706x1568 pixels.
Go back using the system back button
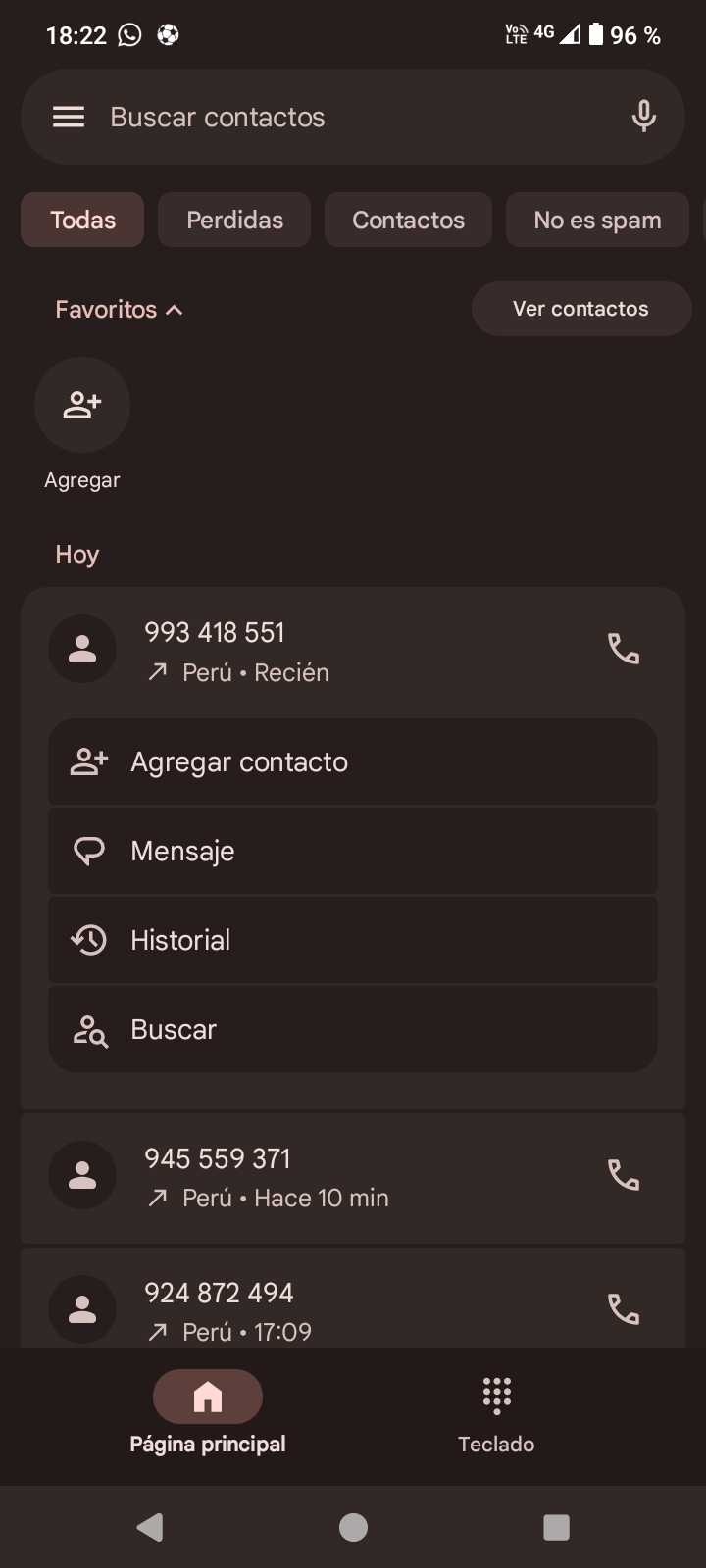[150, 1527]
